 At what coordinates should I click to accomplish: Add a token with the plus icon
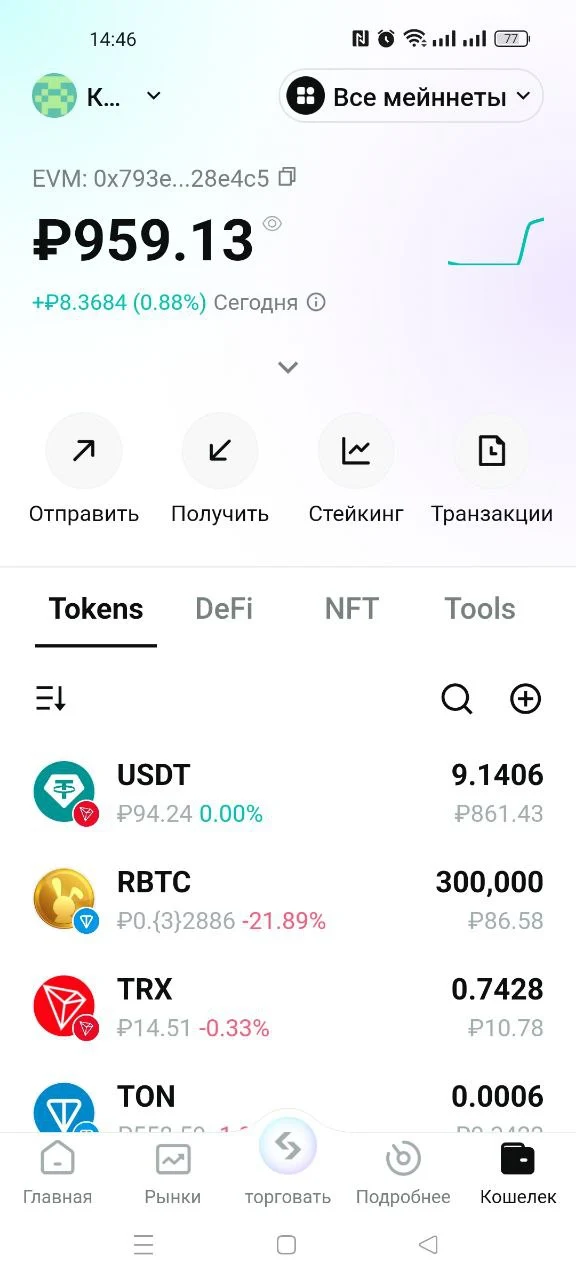point(526,699)
